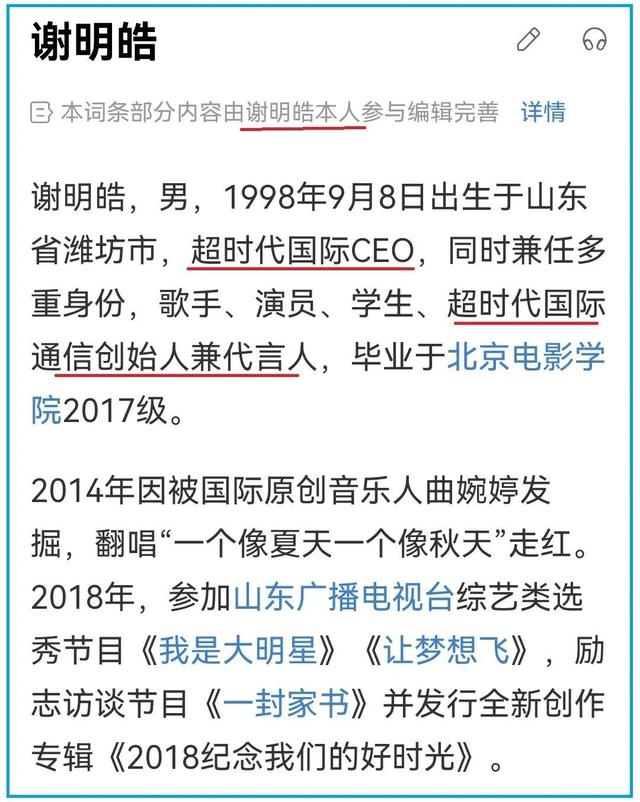The image size is (640, 802).
Task: Tap the pencil edit icon
Action: (x=528, y=40)
